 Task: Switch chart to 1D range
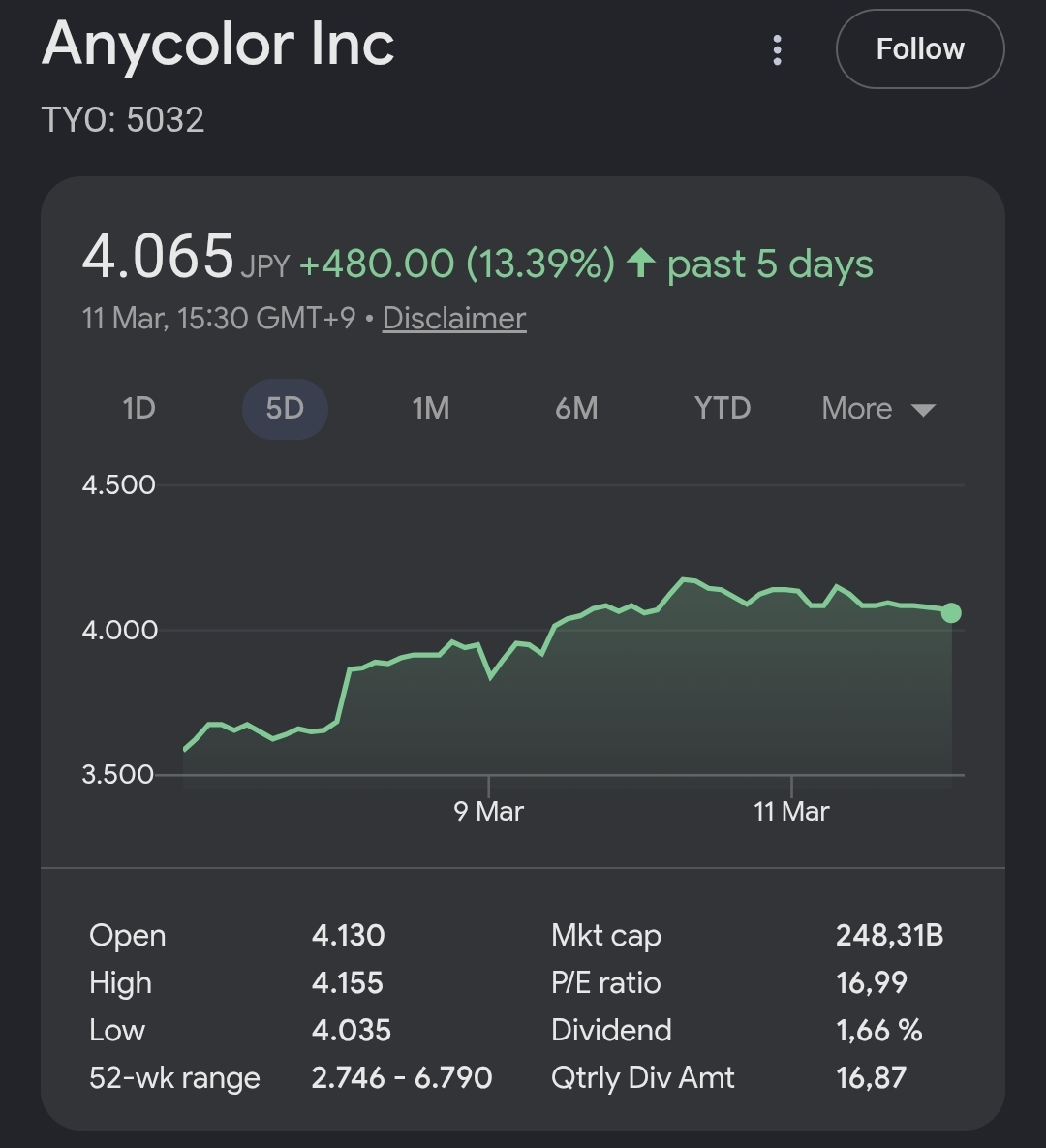pos(139,409)
